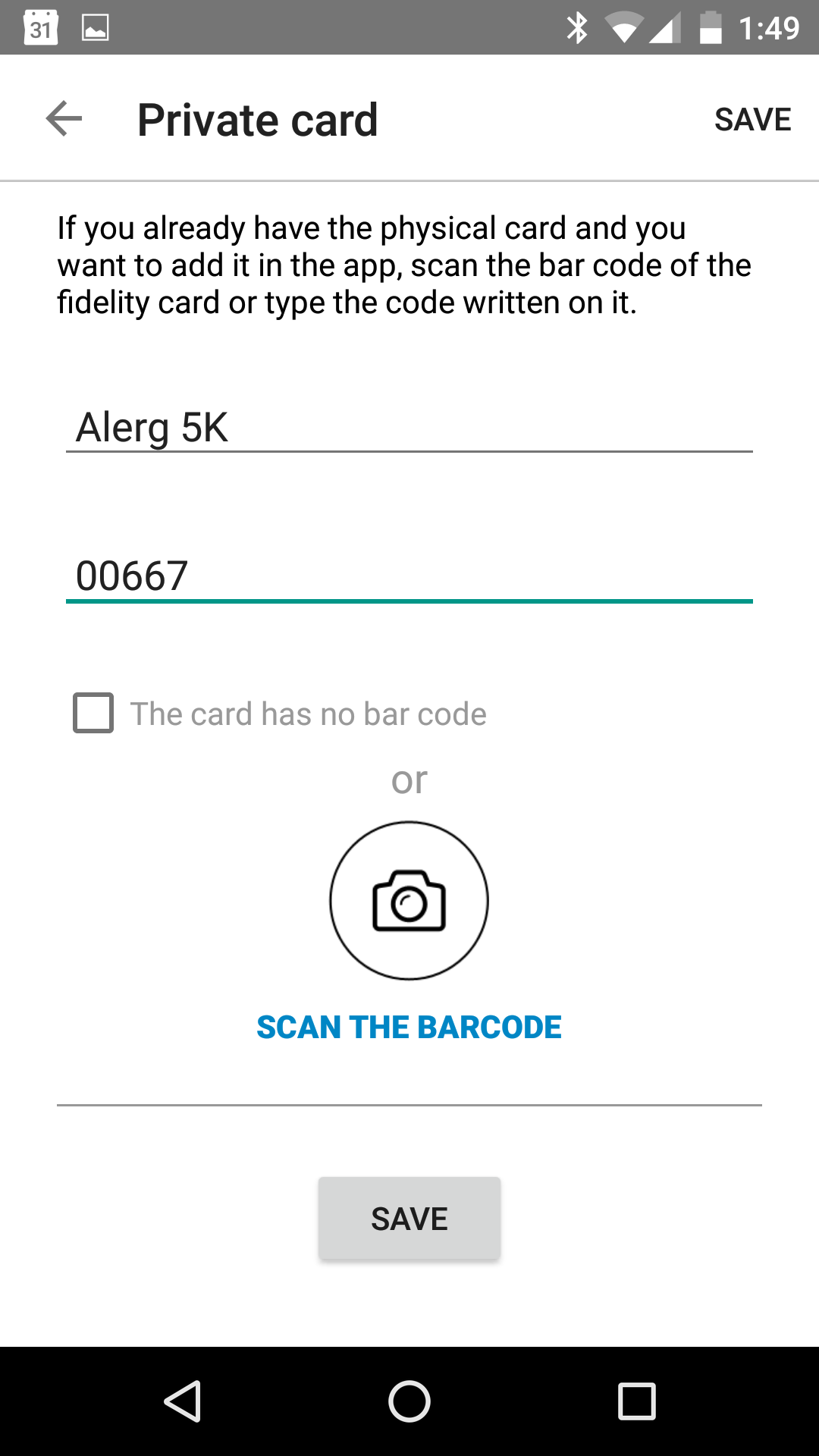Tap SCAN THE BARCODE link
819x1456 pixels.
[x=409, y=1027]
